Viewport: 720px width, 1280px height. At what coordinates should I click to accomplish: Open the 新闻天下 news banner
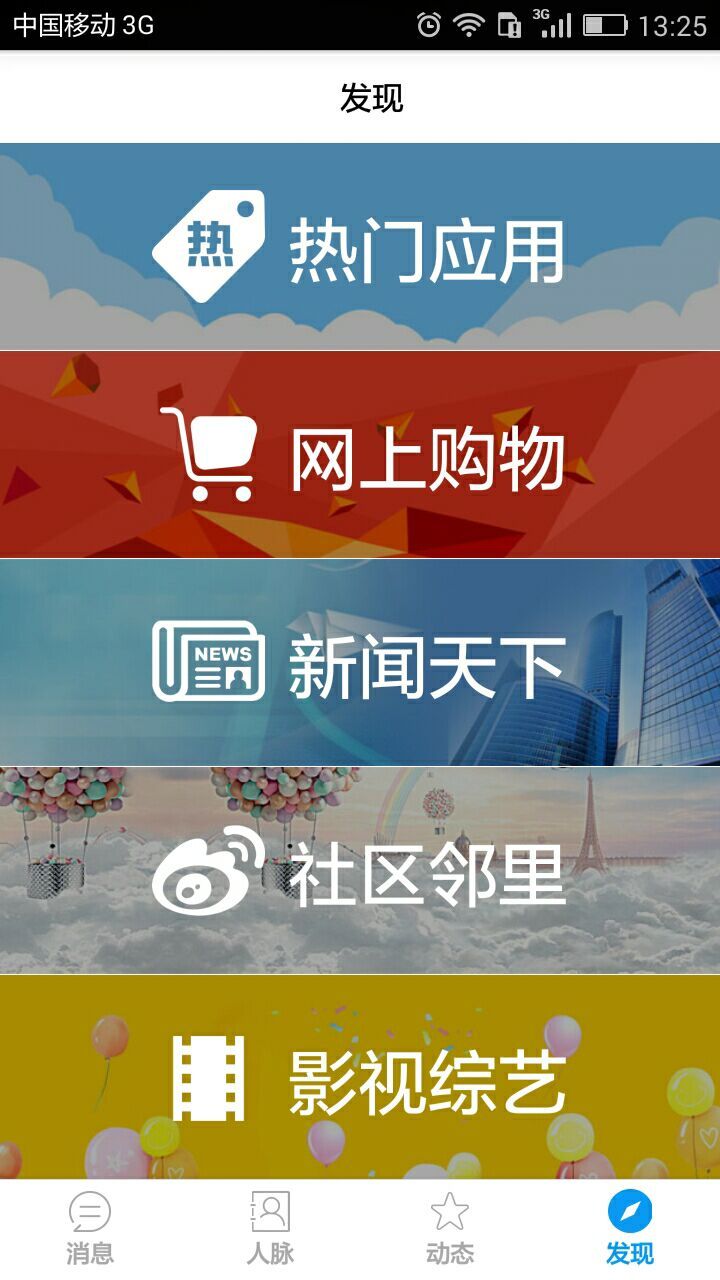[360, 663]
